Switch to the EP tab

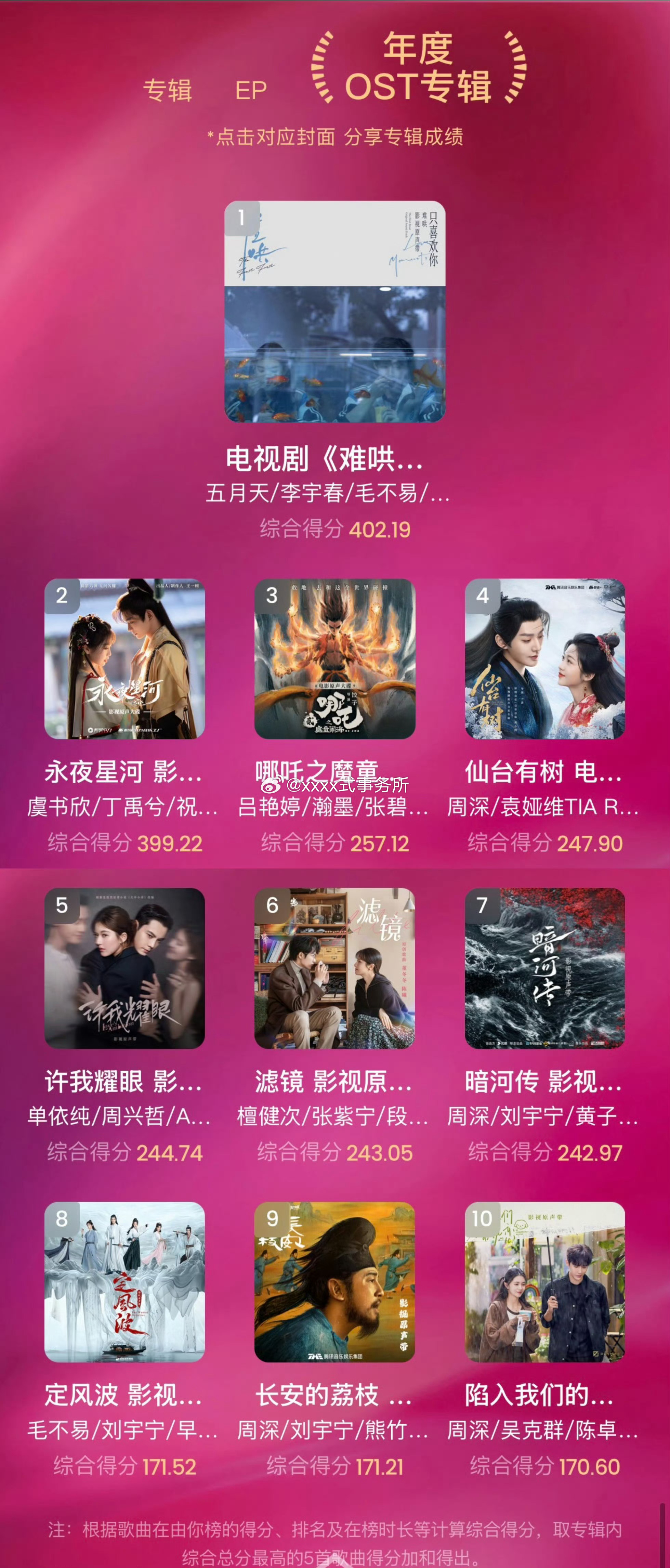coord(252,90)
